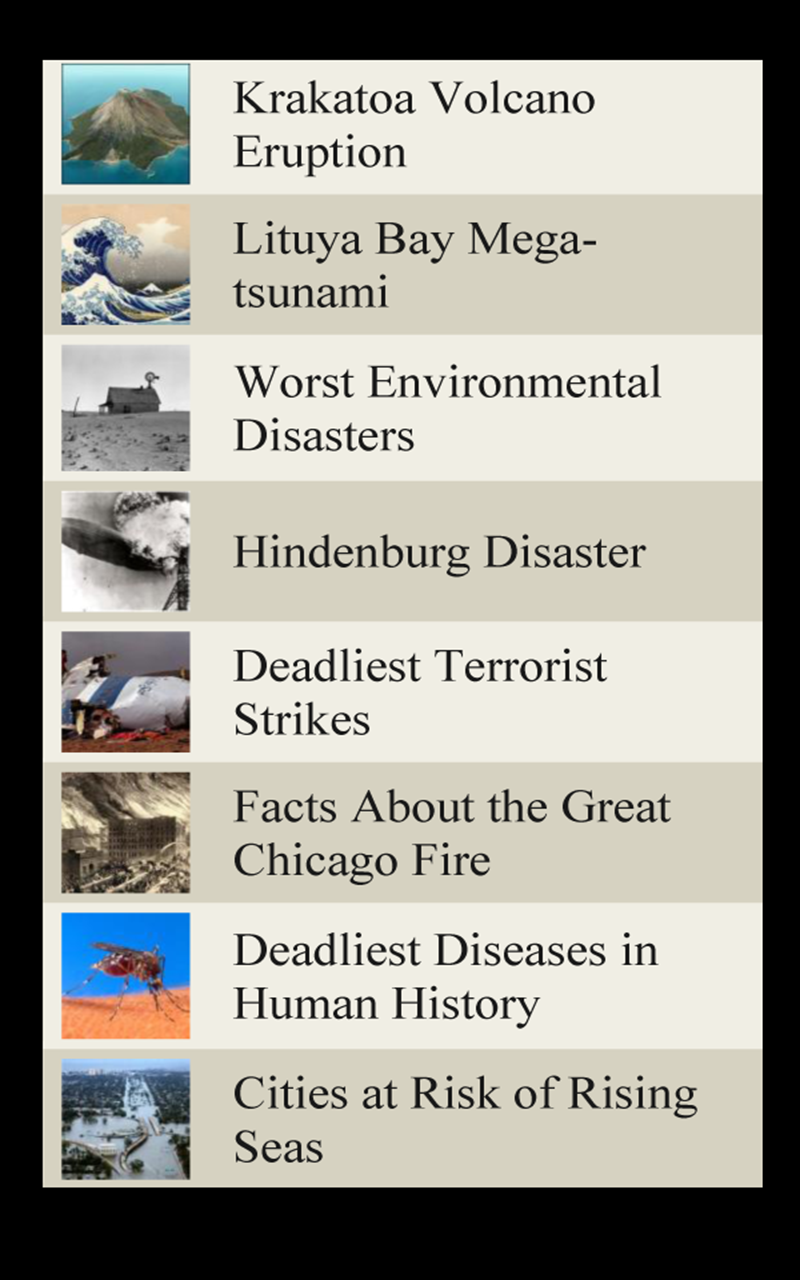Open the Krakatoa Volcano Eruption article
800x1280 pixels.
coord(413,125)
